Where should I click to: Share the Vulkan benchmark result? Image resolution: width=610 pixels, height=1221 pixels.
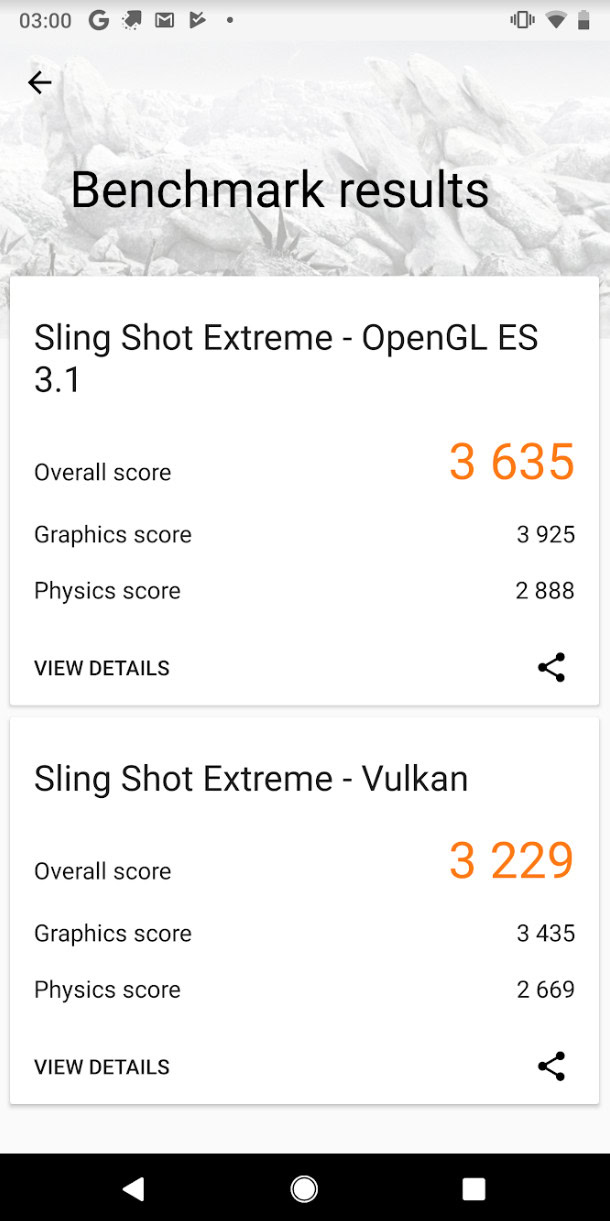click(551, 1066)
